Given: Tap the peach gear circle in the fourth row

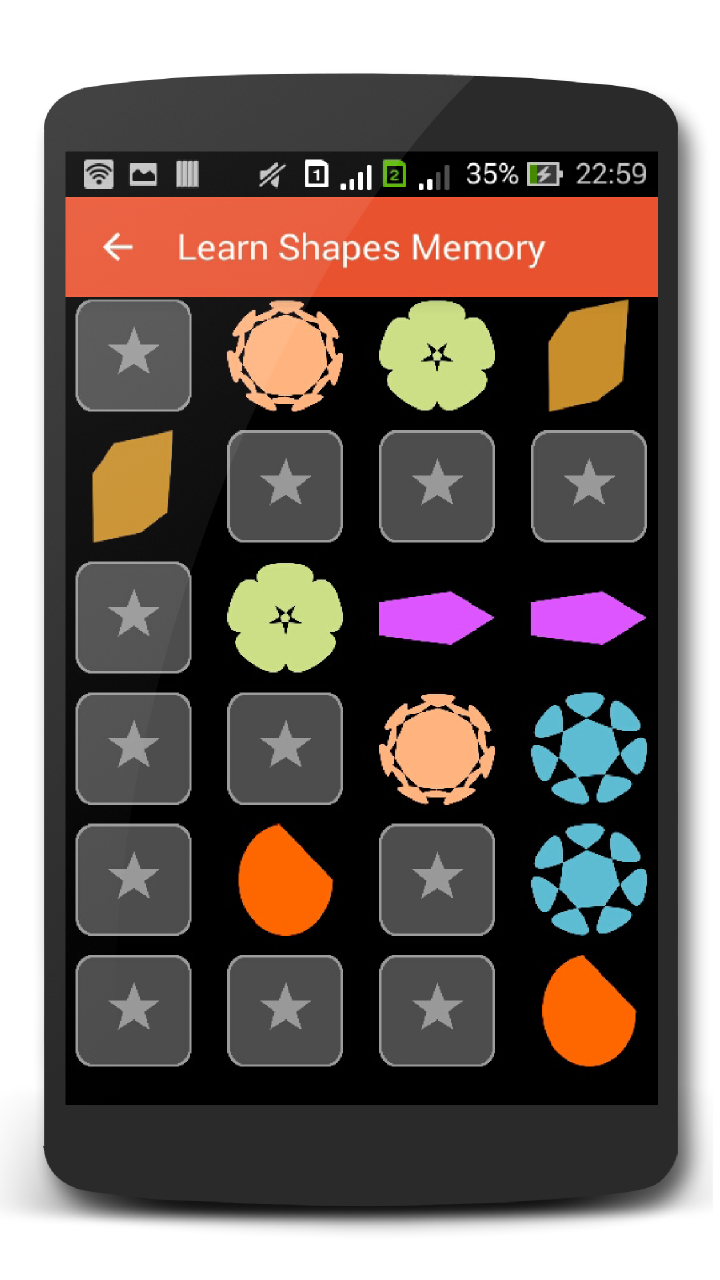Looking at the screenshot, I should click(x=437, y=749).
